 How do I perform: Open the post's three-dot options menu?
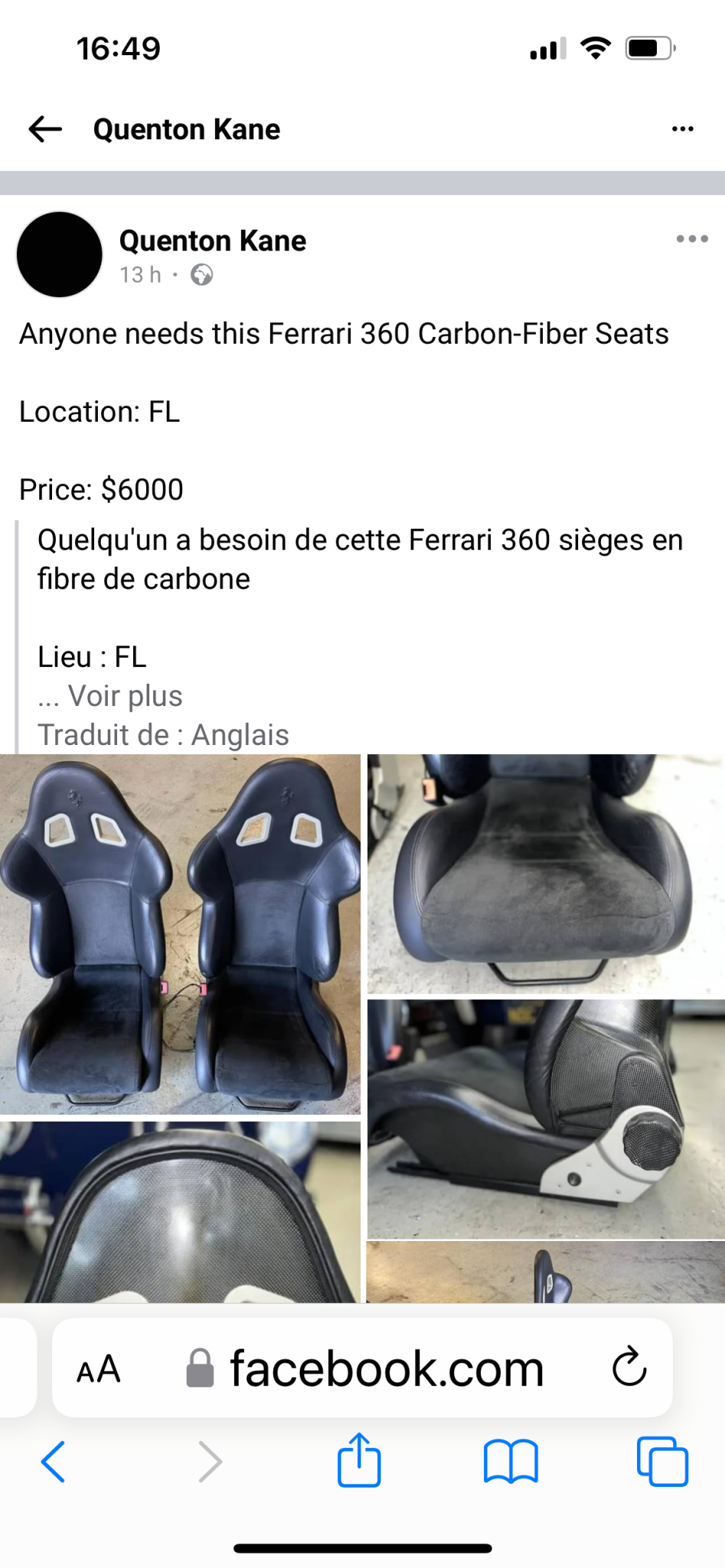[692, 239]
